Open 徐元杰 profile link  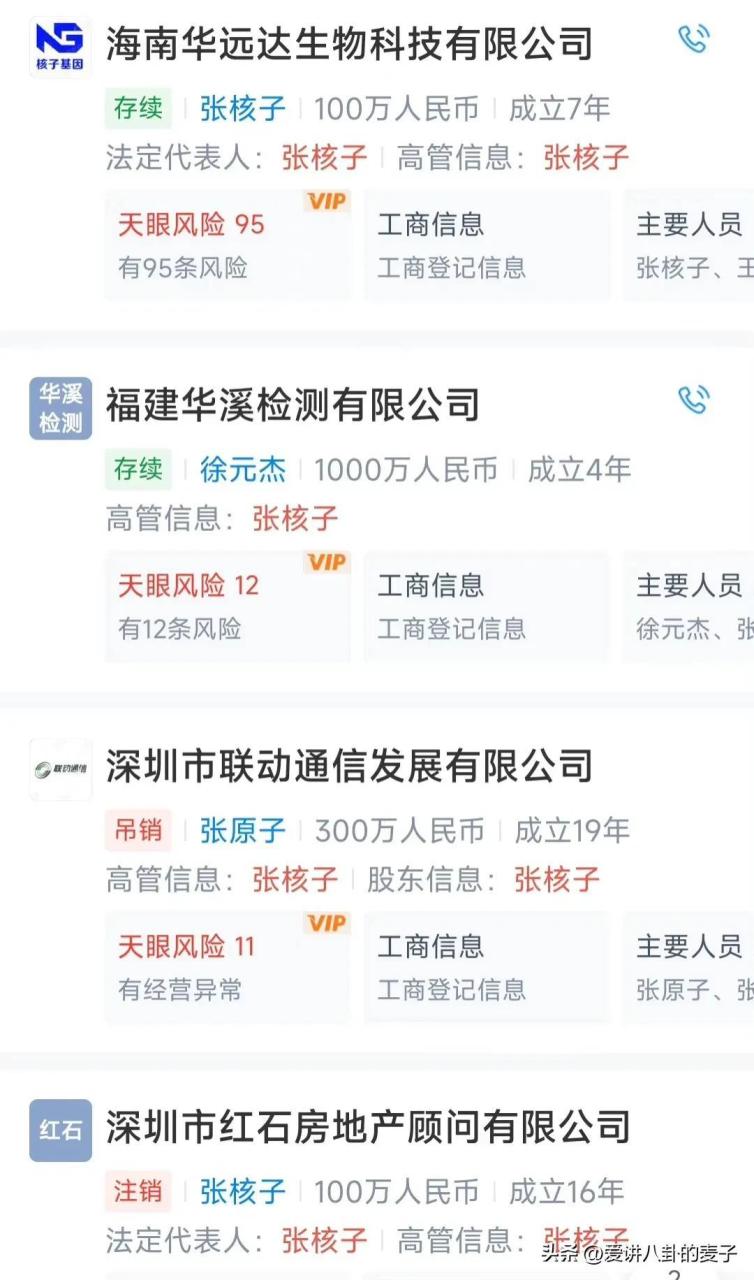[x=243, y=470]
